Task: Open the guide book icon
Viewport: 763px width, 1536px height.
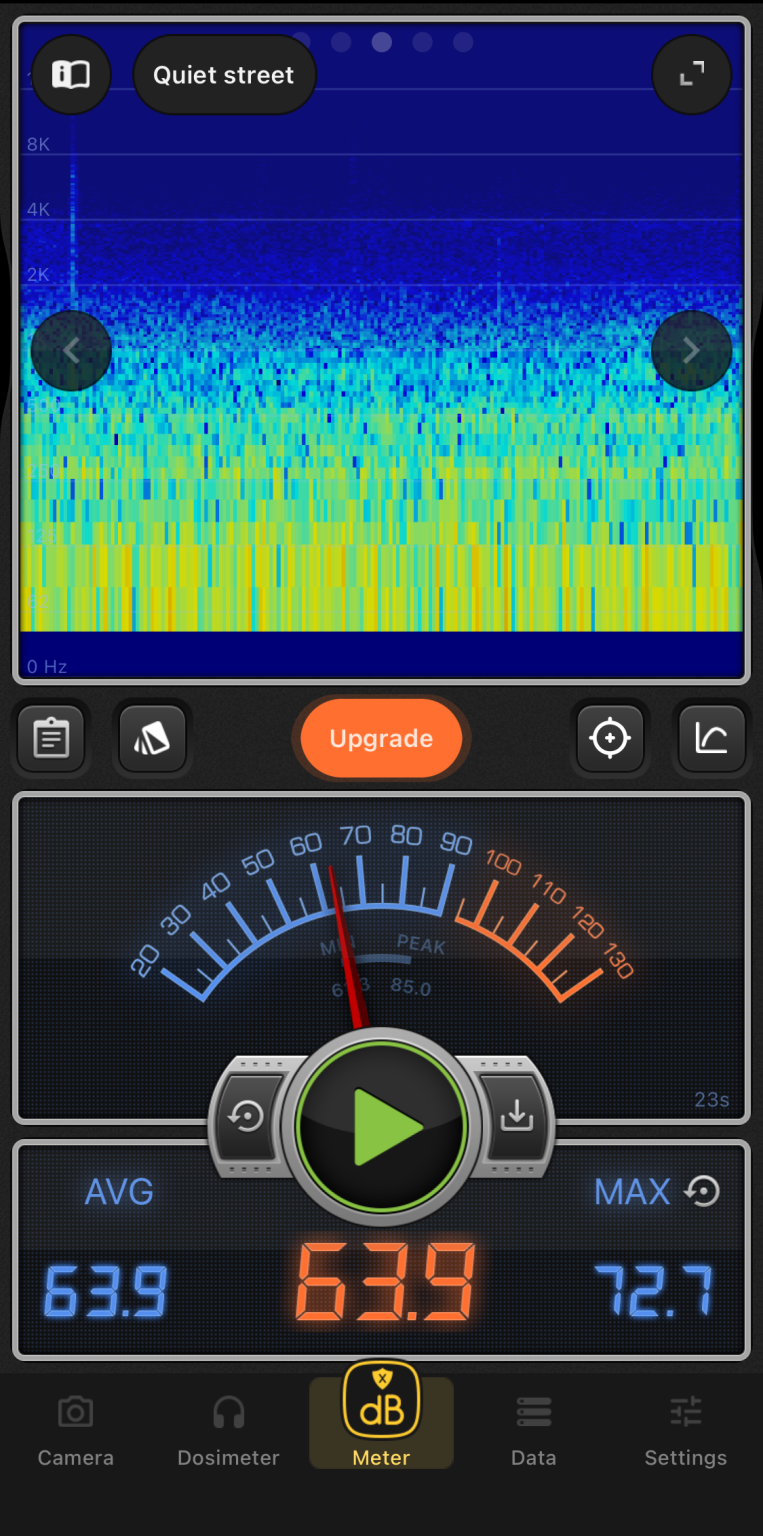Action: [x=71, y=75]
